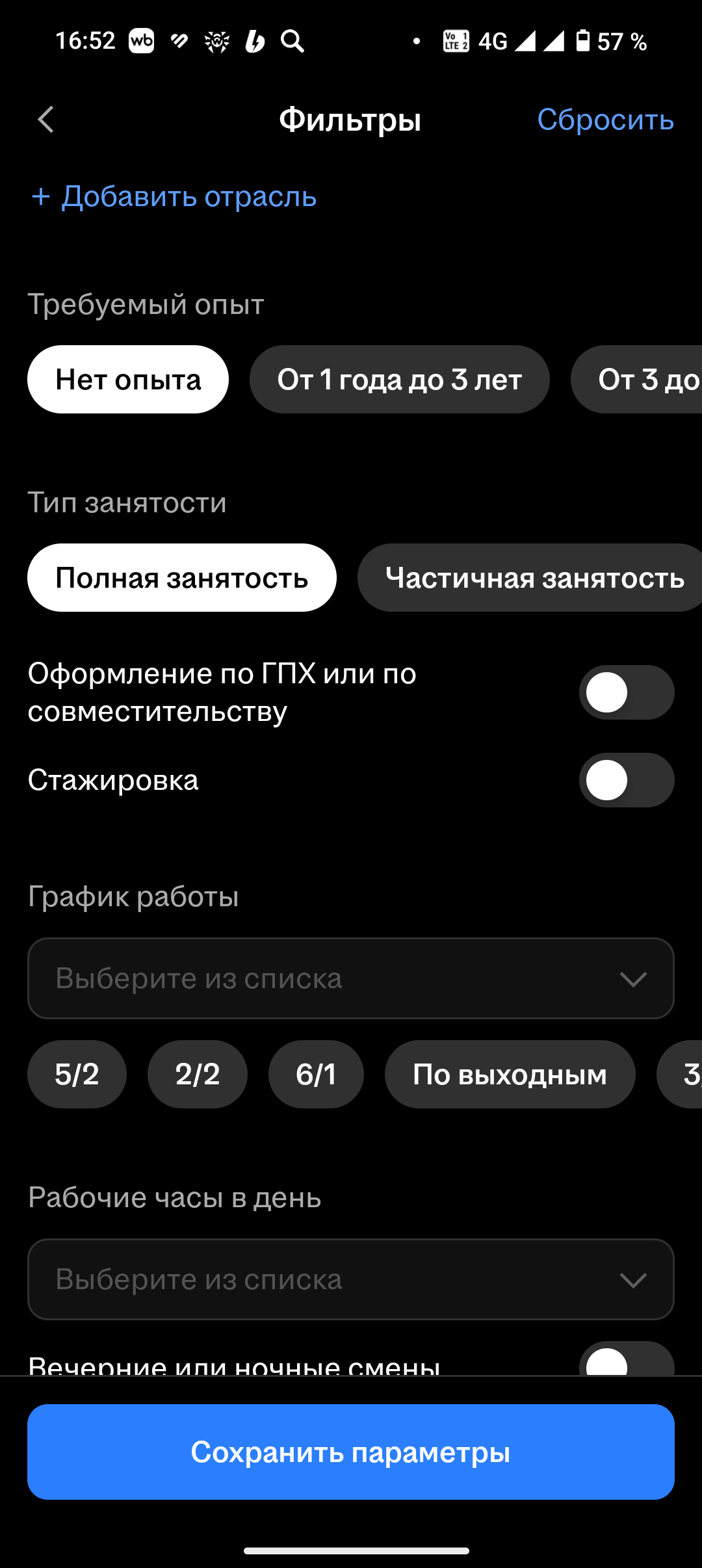Select the Полная занятость chip

(x=182, y=578)
